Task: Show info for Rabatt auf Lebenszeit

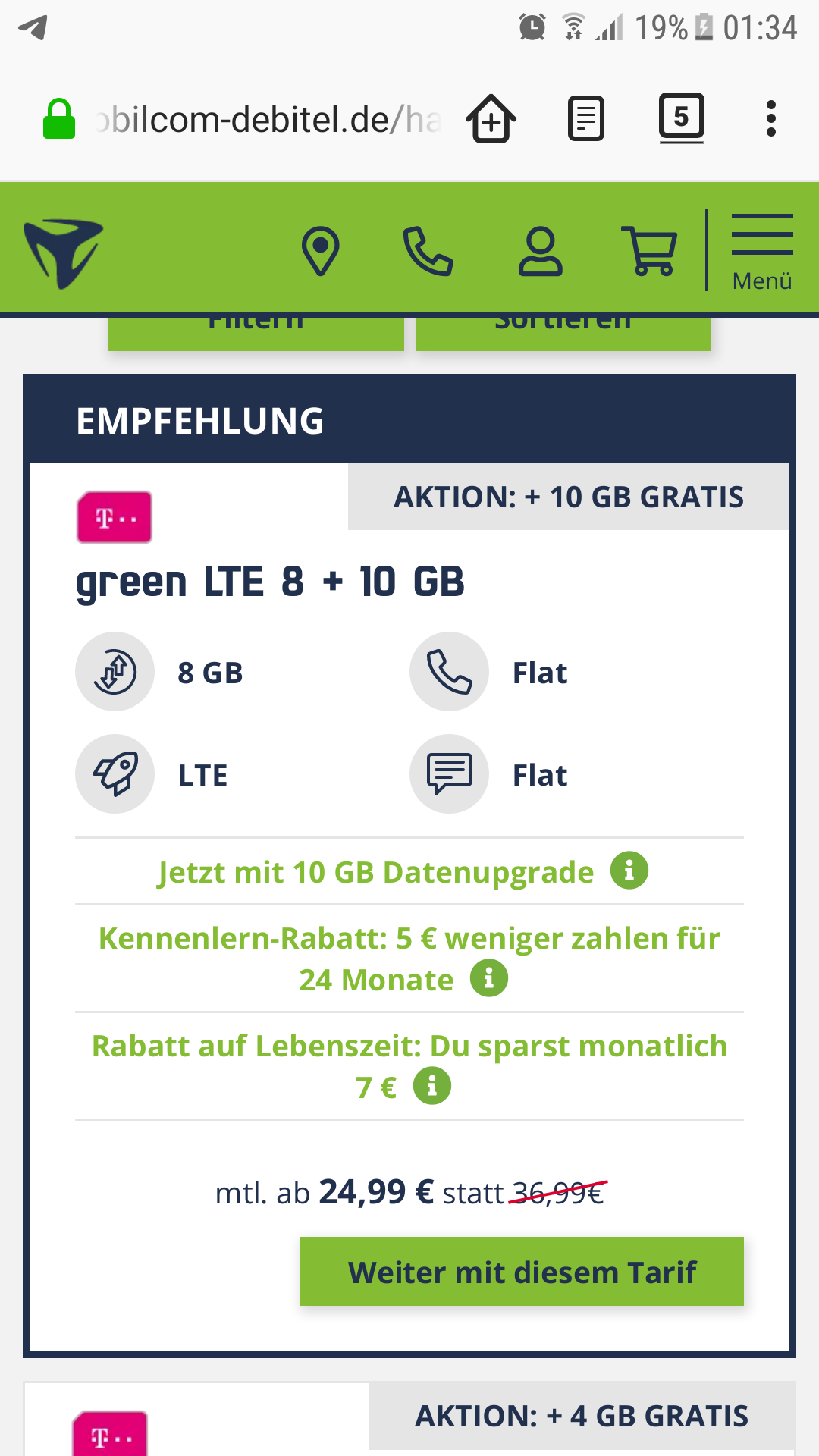Action: [x=432, y=1086]
